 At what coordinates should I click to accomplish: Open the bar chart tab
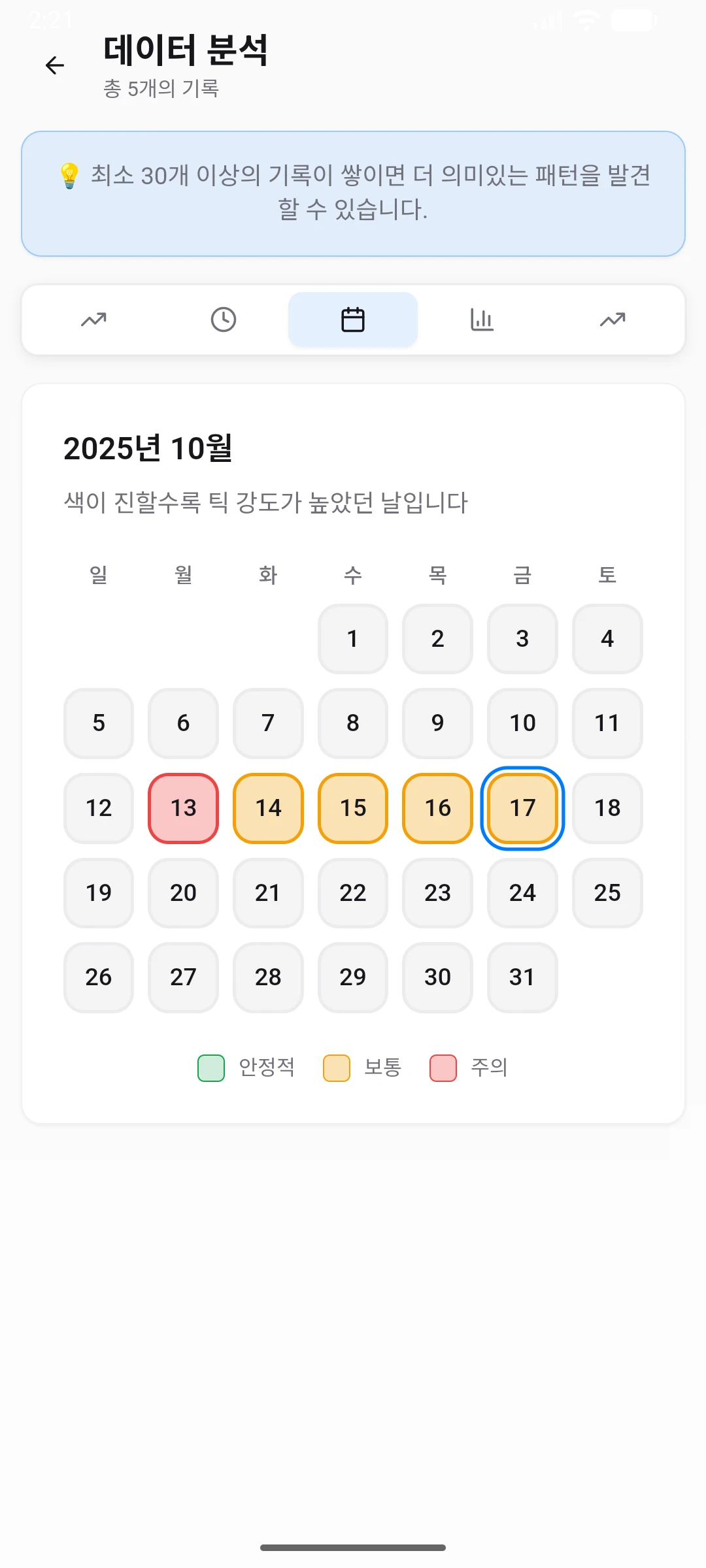[x=482, y=319]
